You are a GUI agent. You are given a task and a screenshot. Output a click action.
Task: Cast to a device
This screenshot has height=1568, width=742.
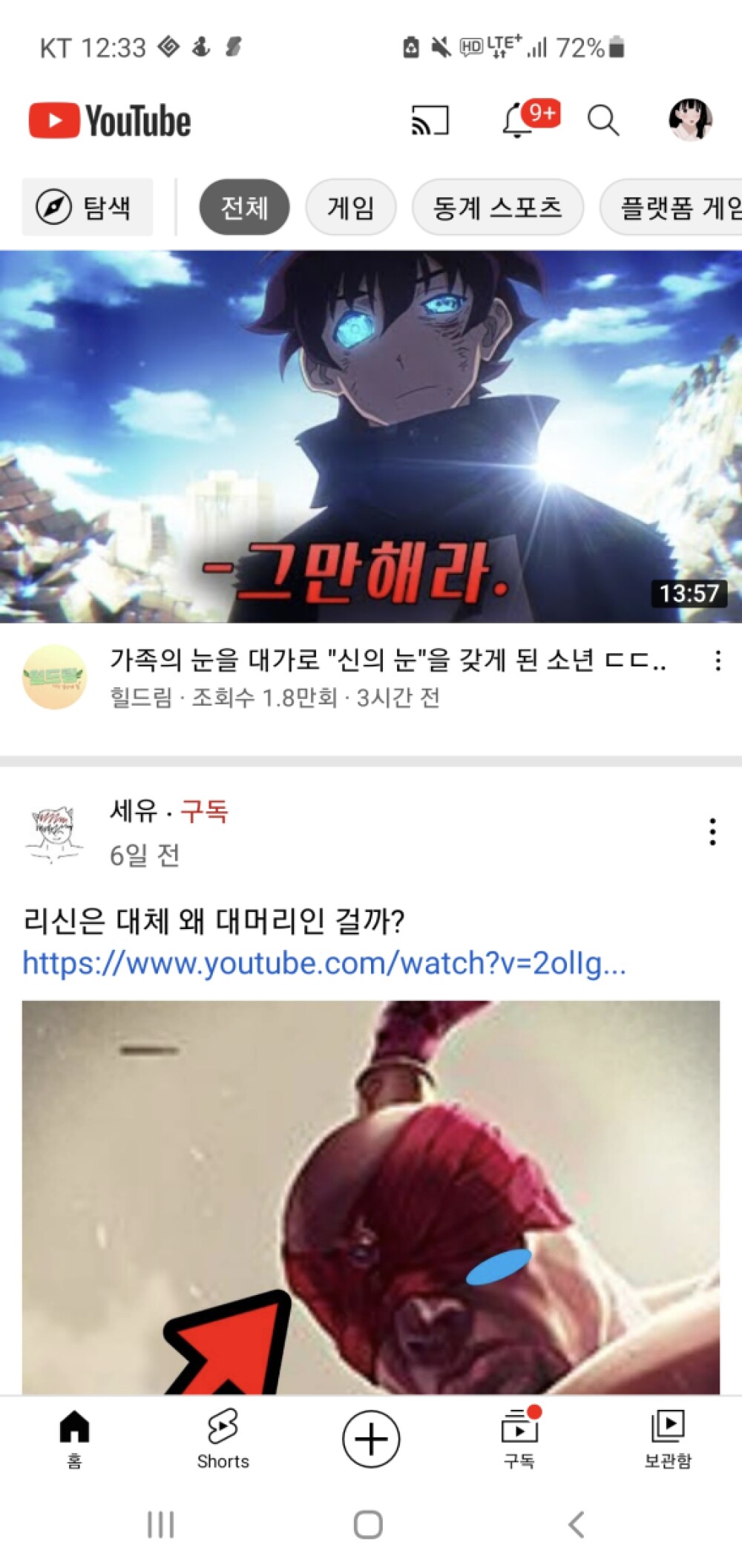430,120
